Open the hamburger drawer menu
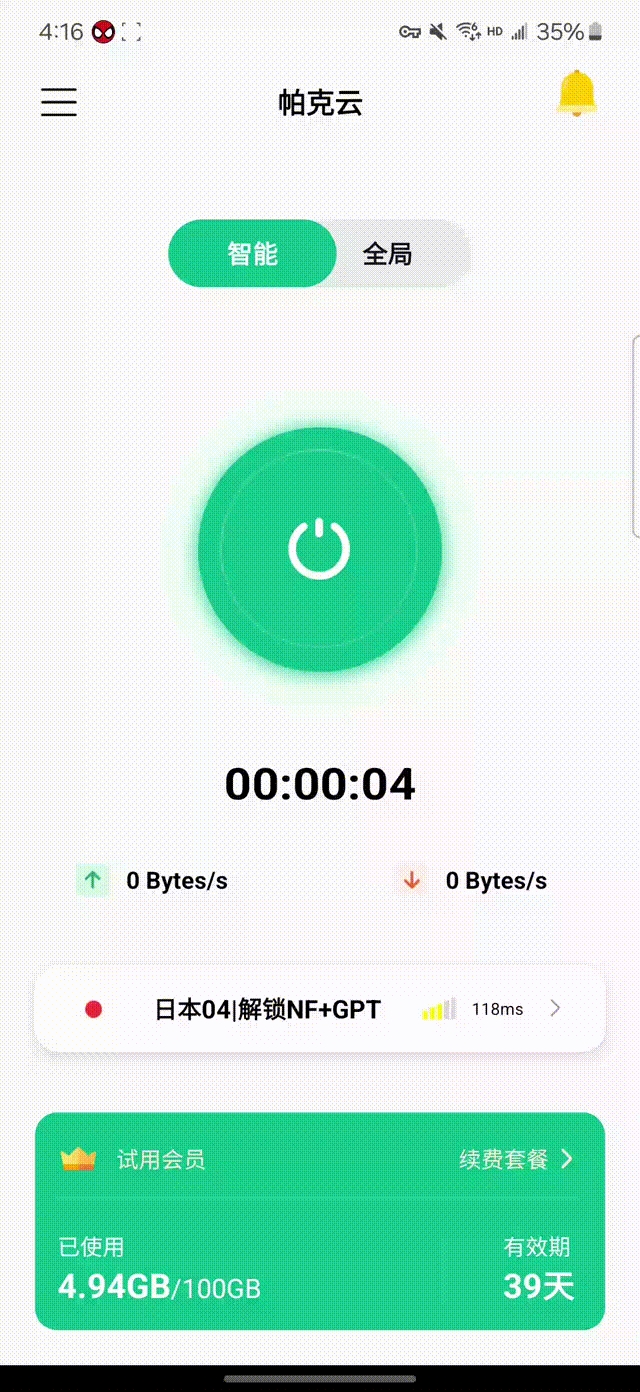 pyautogui.click(x=59, y=102)
